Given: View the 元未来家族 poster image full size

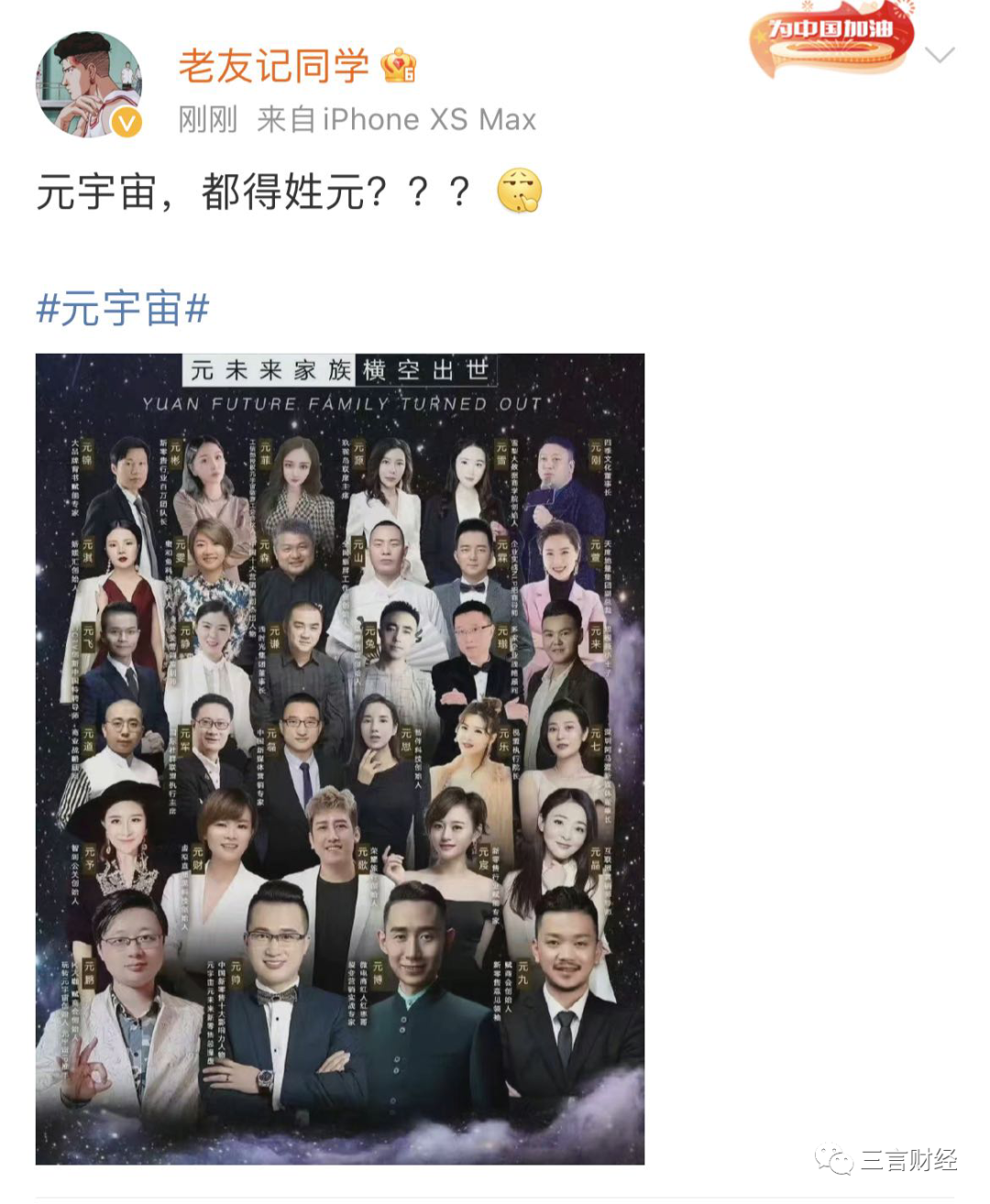Looking at the screenshot, I should [339, 759].
